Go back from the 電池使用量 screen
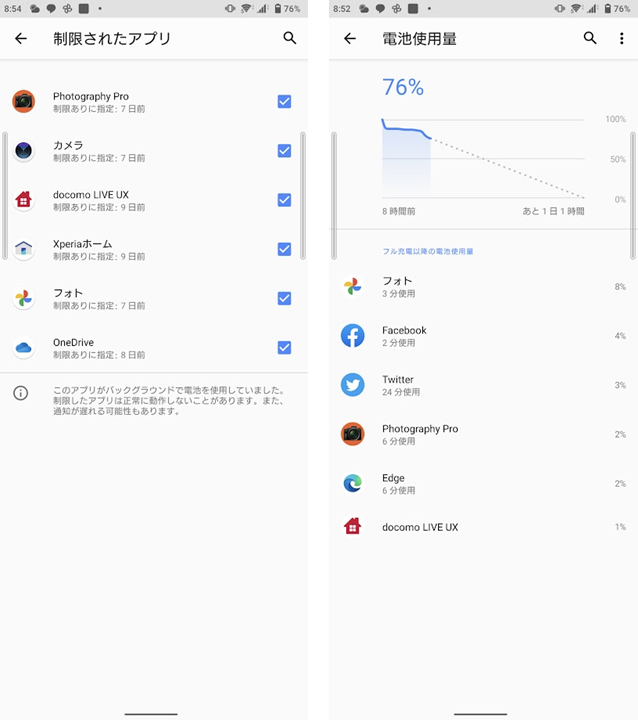This screenshot has width=638, height=720. (x=350, y=38)
